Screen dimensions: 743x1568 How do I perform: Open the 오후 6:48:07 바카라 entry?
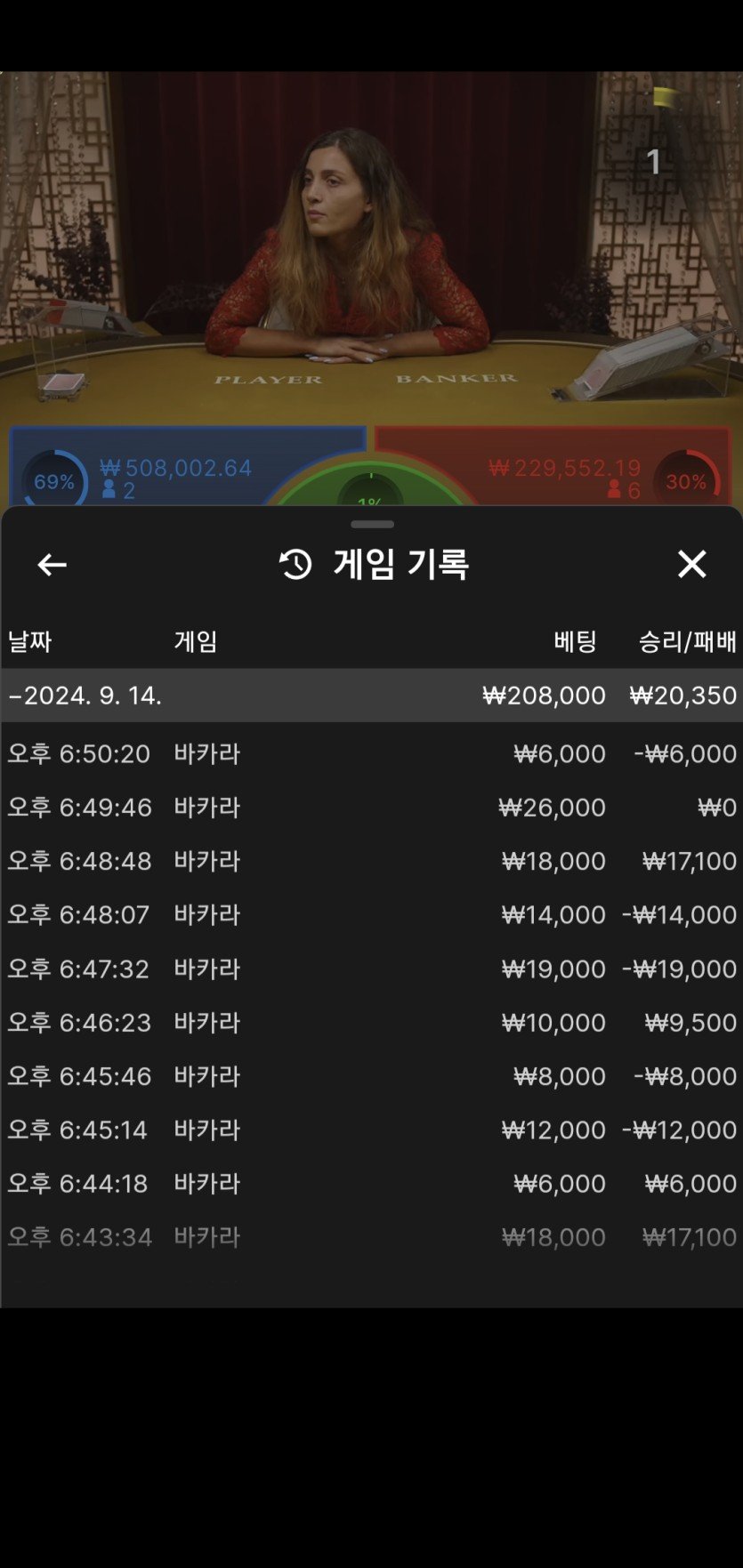371,915
